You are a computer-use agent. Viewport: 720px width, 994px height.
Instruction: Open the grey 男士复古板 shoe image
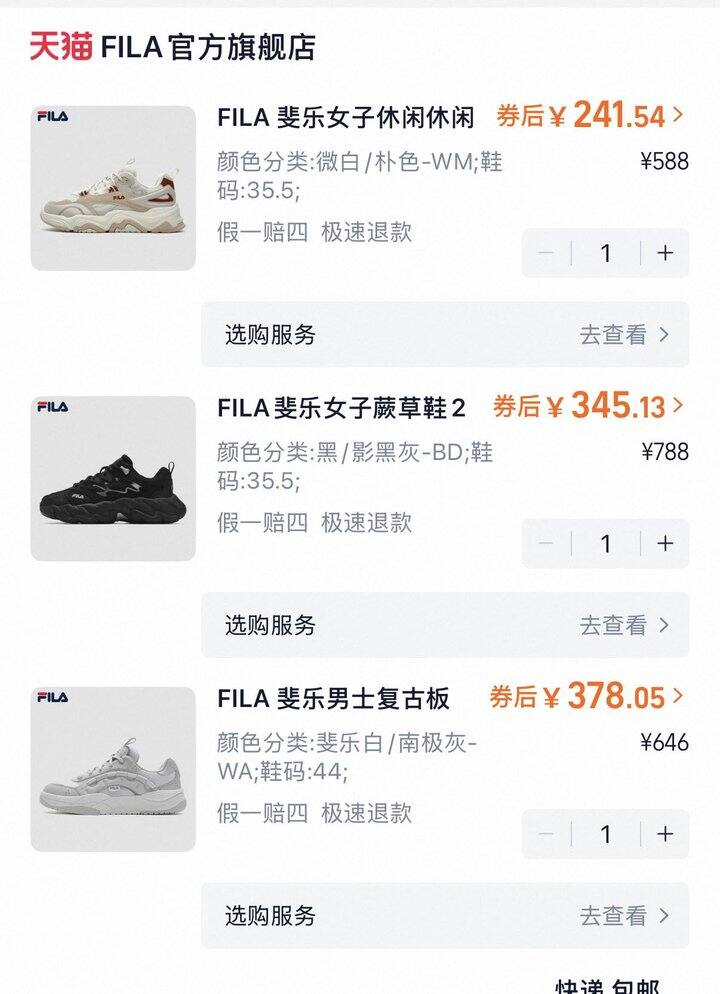[x=113, y=769]
